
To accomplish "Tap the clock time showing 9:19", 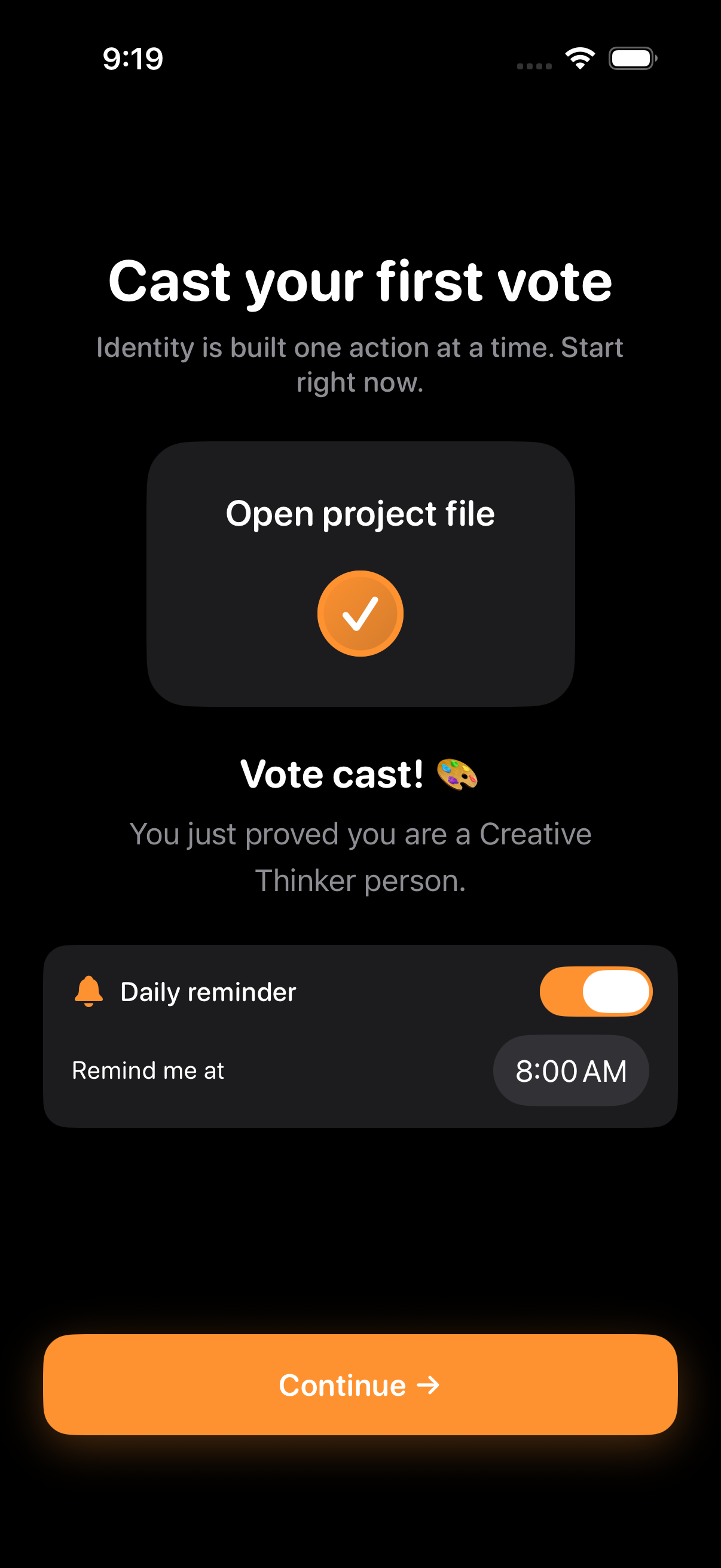I will (133, 59).
